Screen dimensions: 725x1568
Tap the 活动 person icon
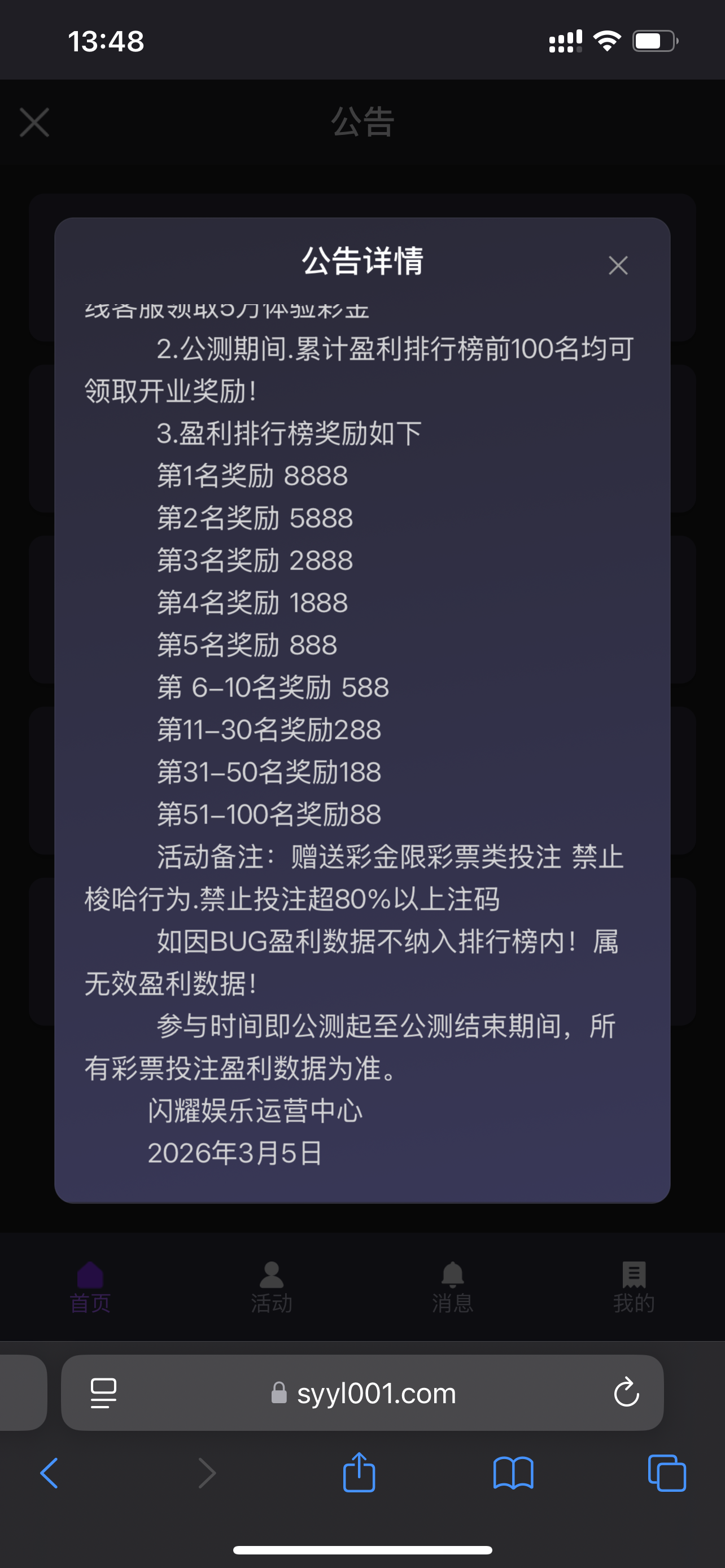coord(271,1274)
